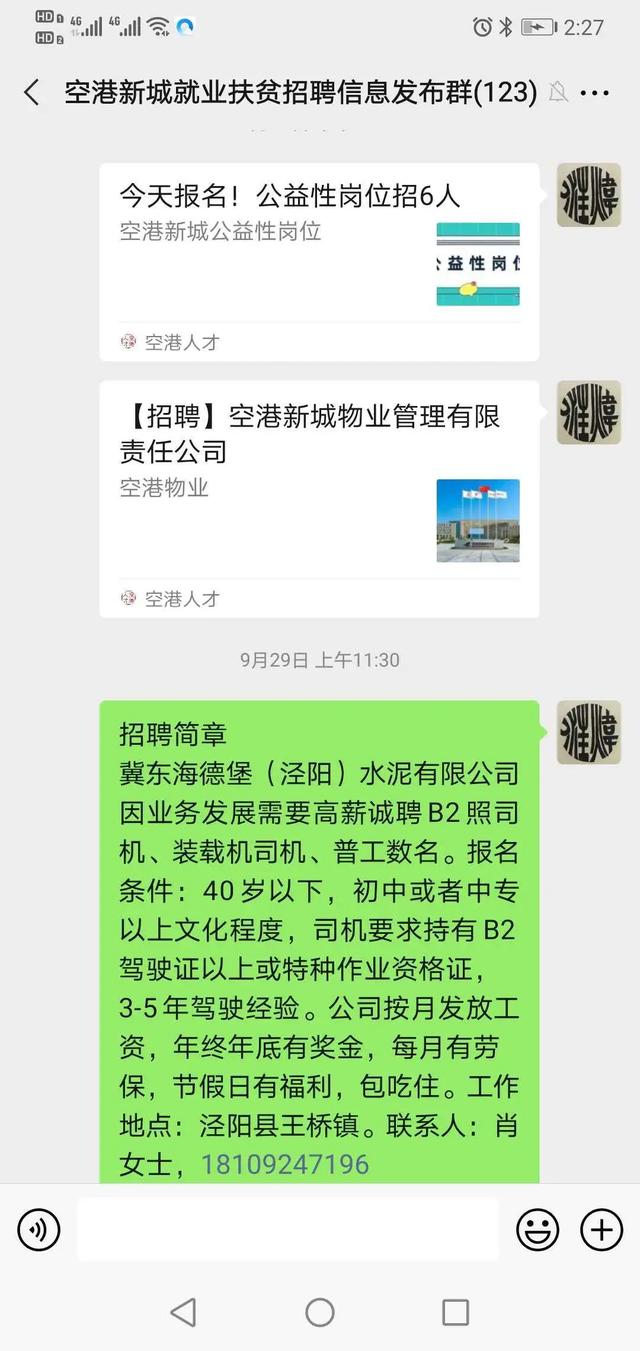This screenshot has width=640, height=1351.
Task: Open the 公益性岗位招6人 article card
Action: point(319,261)
